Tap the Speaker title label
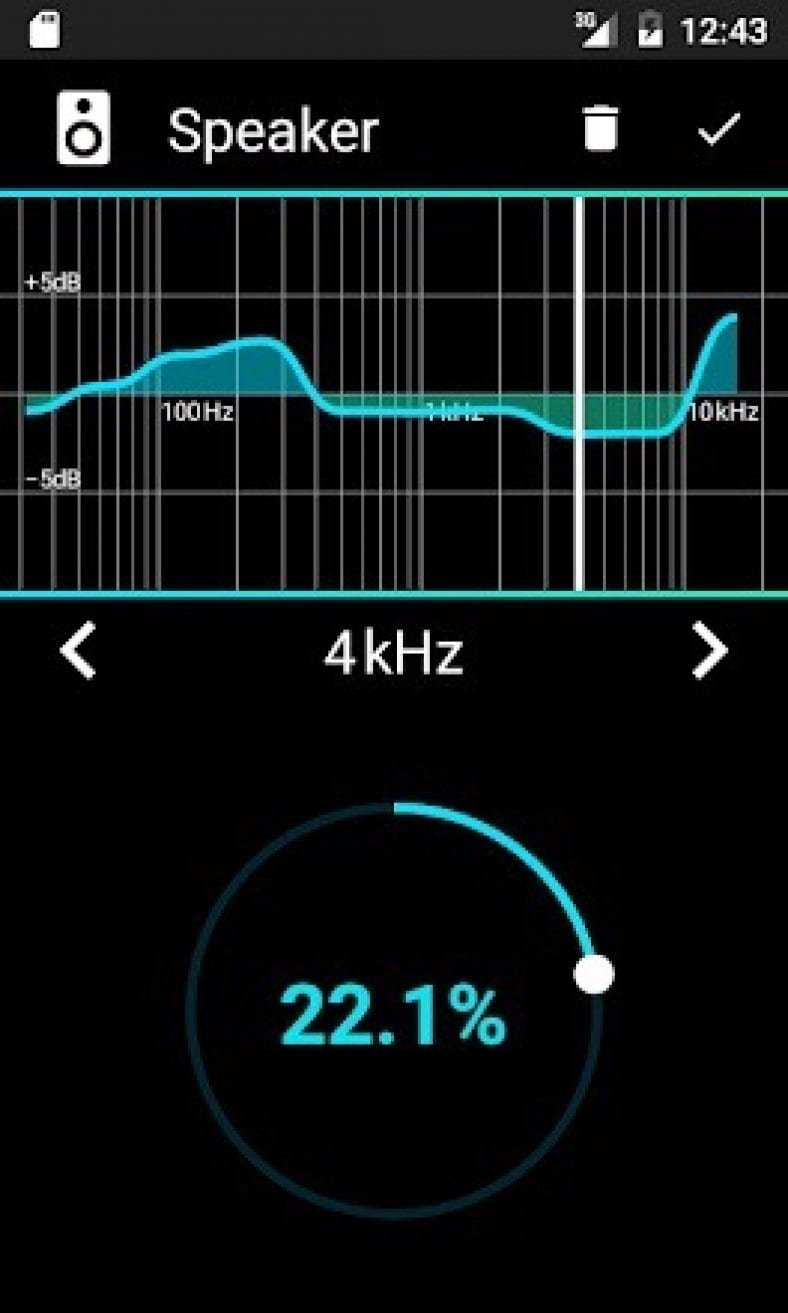The height and width of the screenshot is (1313, 788). pos(274,129)
